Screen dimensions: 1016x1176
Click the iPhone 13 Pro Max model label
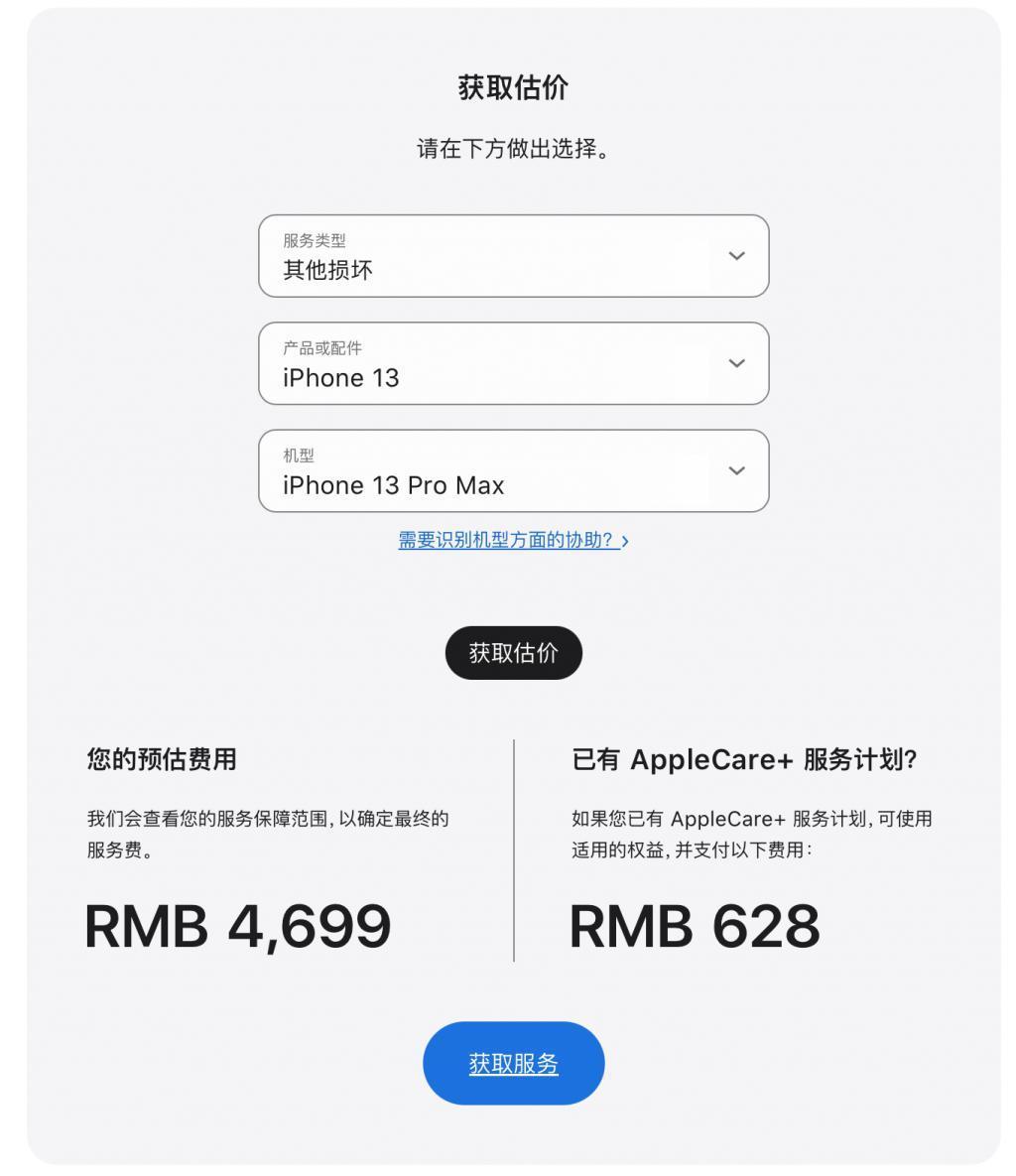(394, 485)
